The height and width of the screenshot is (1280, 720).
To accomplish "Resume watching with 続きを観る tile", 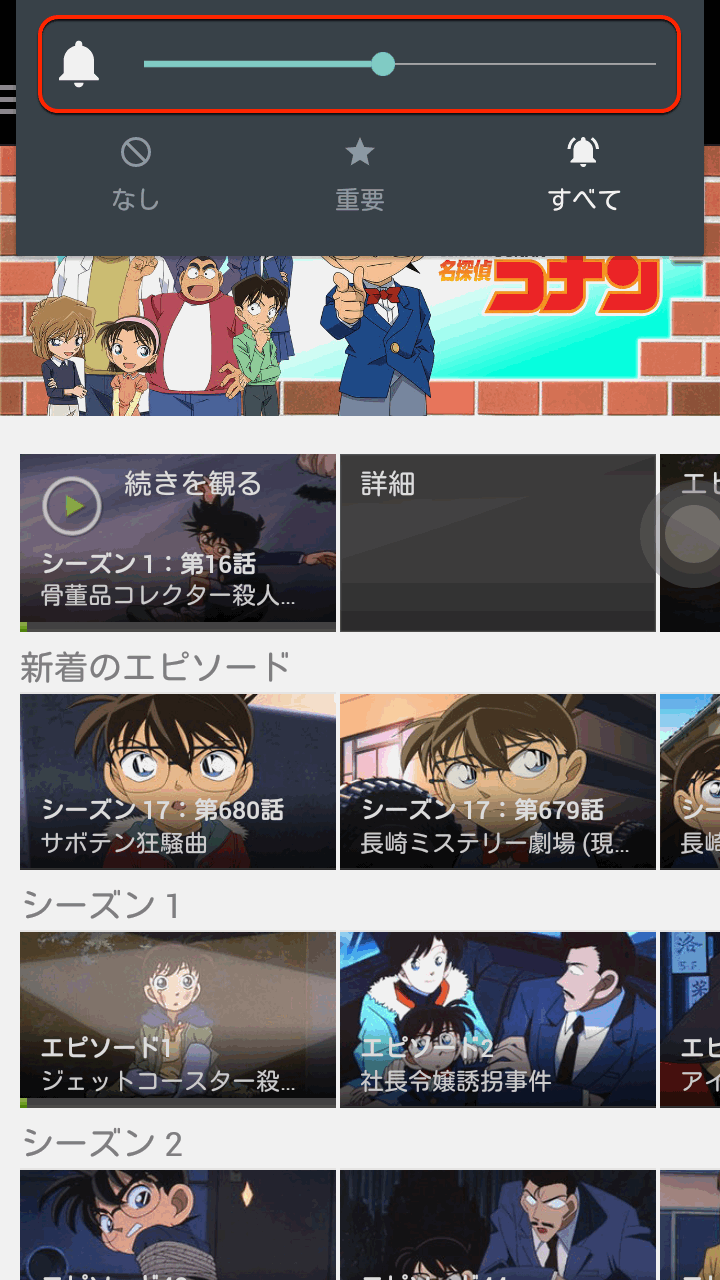I will (x=178, y=542).
